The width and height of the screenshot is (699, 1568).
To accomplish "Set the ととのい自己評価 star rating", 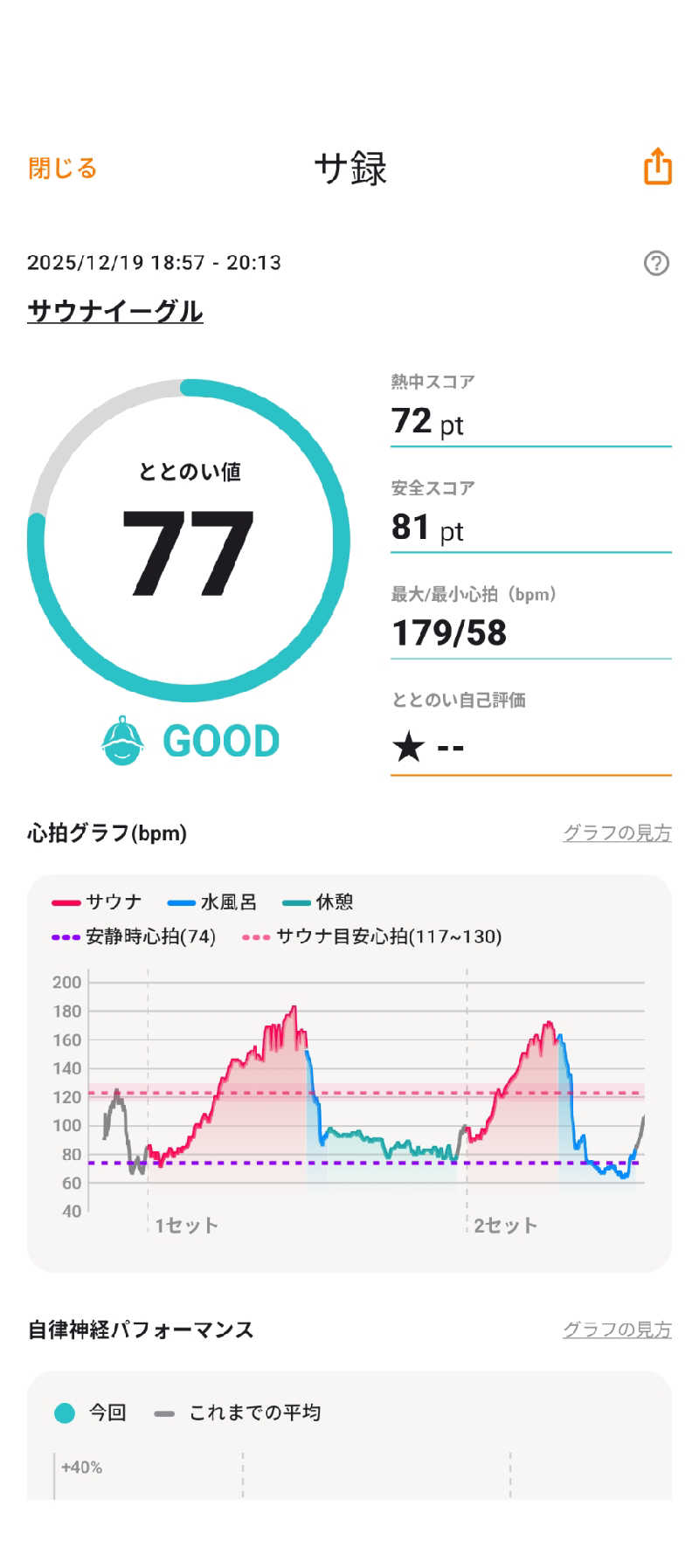I will pyautogui.click(x=530, y=747).
